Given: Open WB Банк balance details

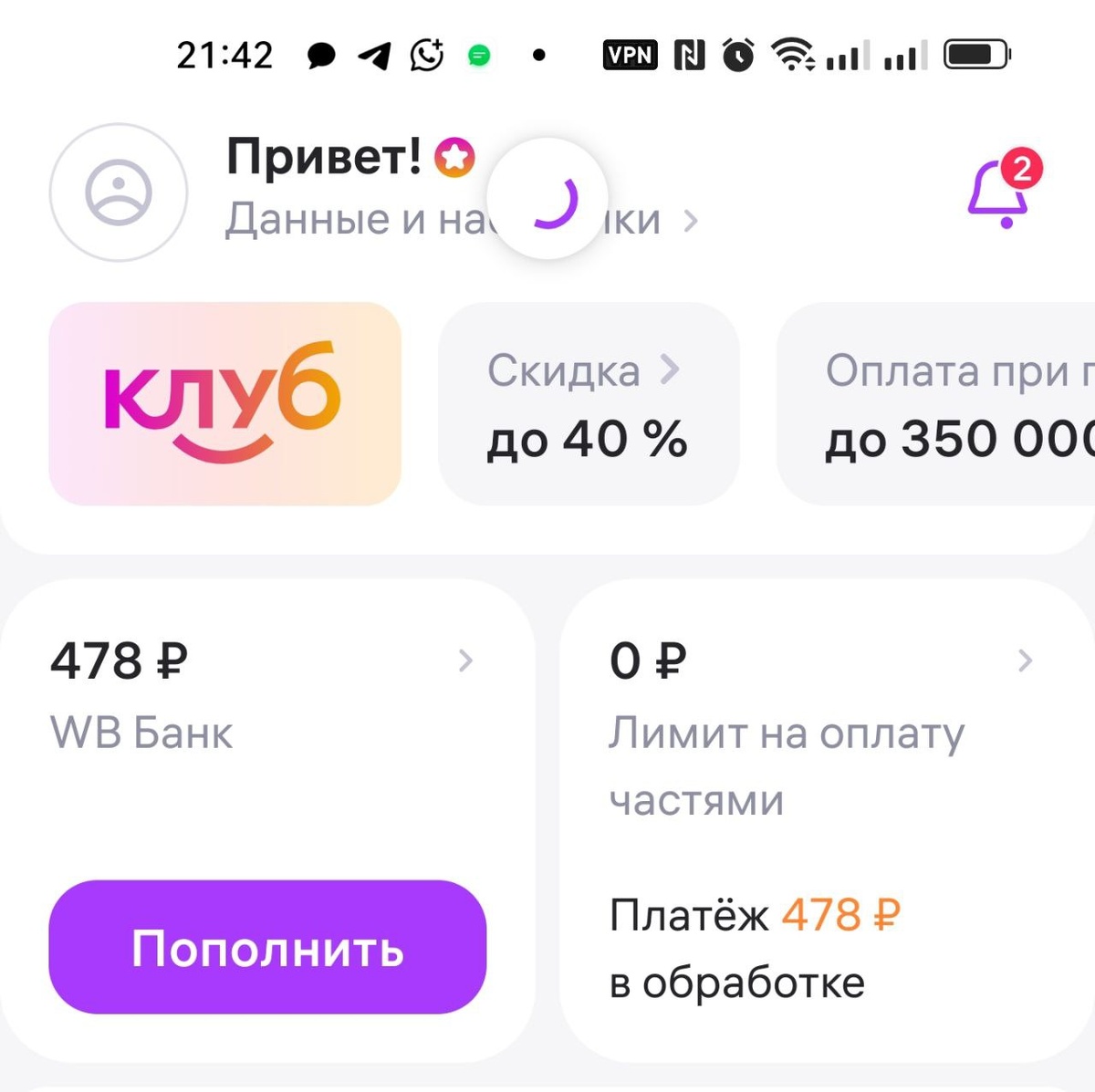Looking at the screenshot, I should click(265, 693).
